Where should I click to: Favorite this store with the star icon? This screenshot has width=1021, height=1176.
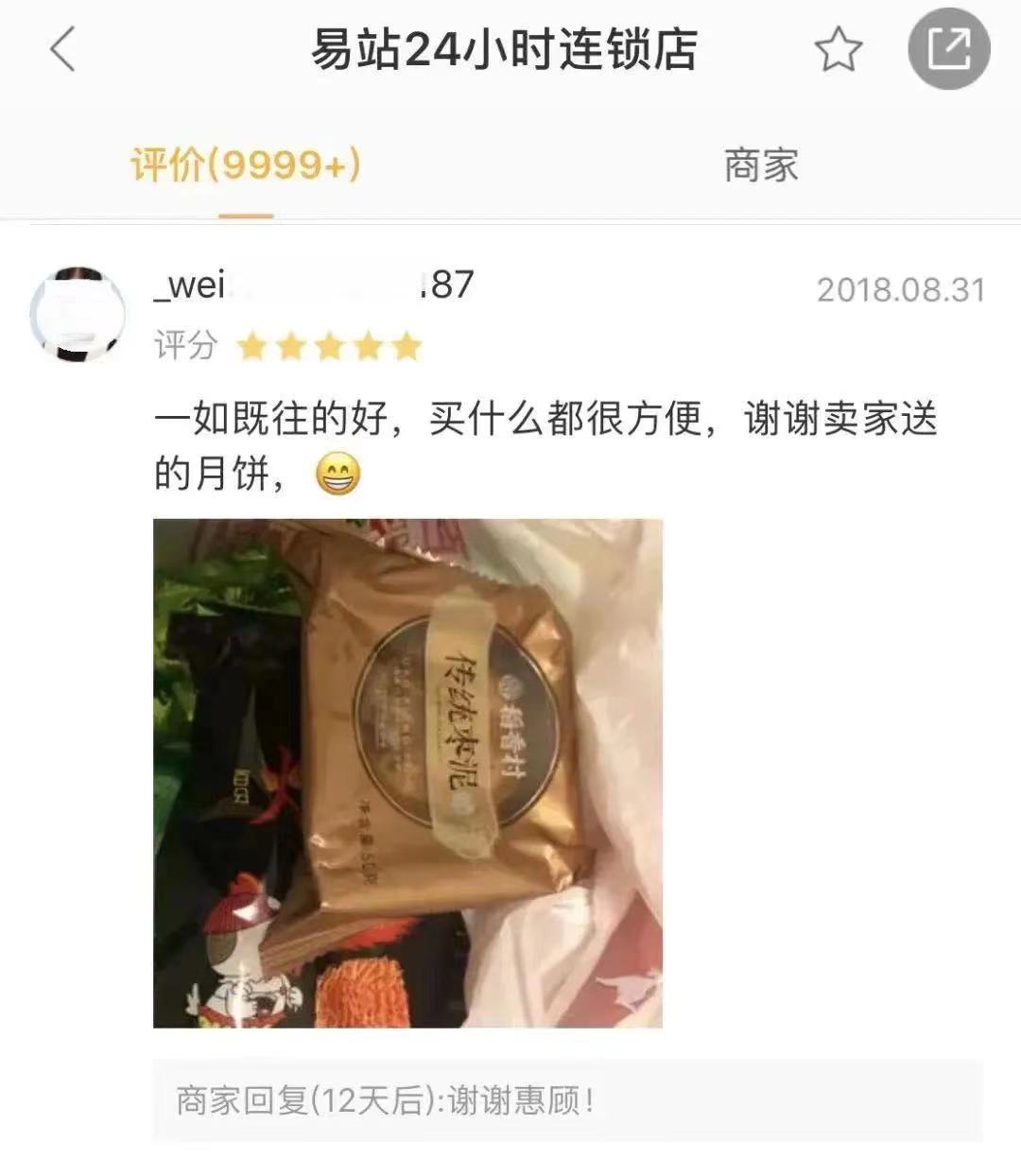coord(838,49)
